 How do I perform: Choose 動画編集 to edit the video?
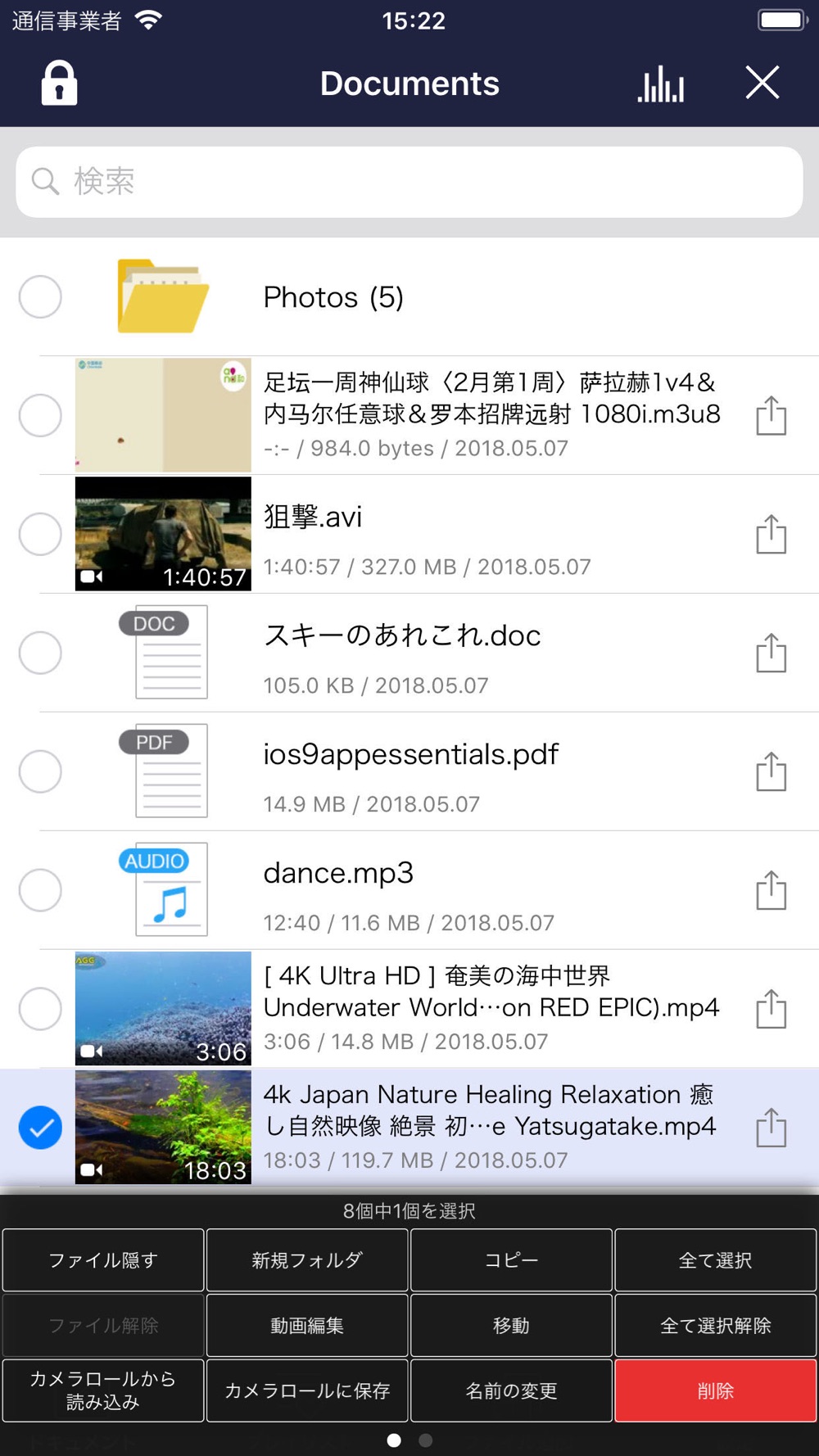click(x=307, y=1325)
